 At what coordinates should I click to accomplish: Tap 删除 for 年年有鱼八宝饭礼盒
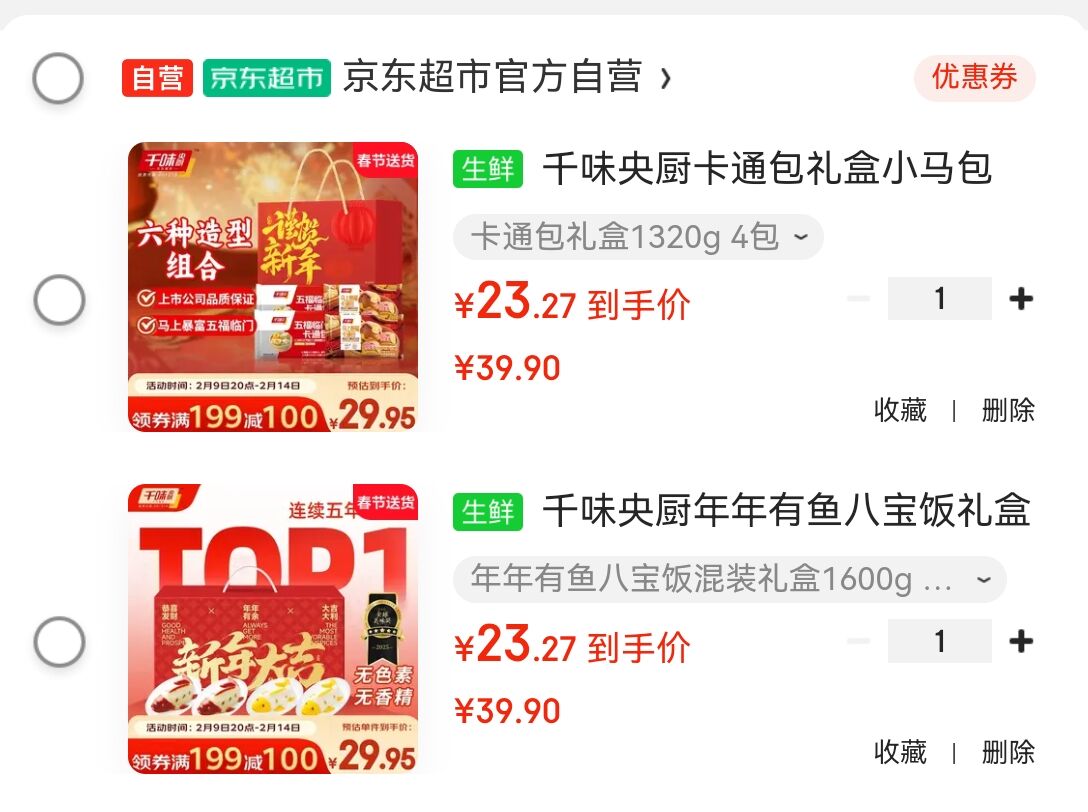click(x=1008, y=752)
